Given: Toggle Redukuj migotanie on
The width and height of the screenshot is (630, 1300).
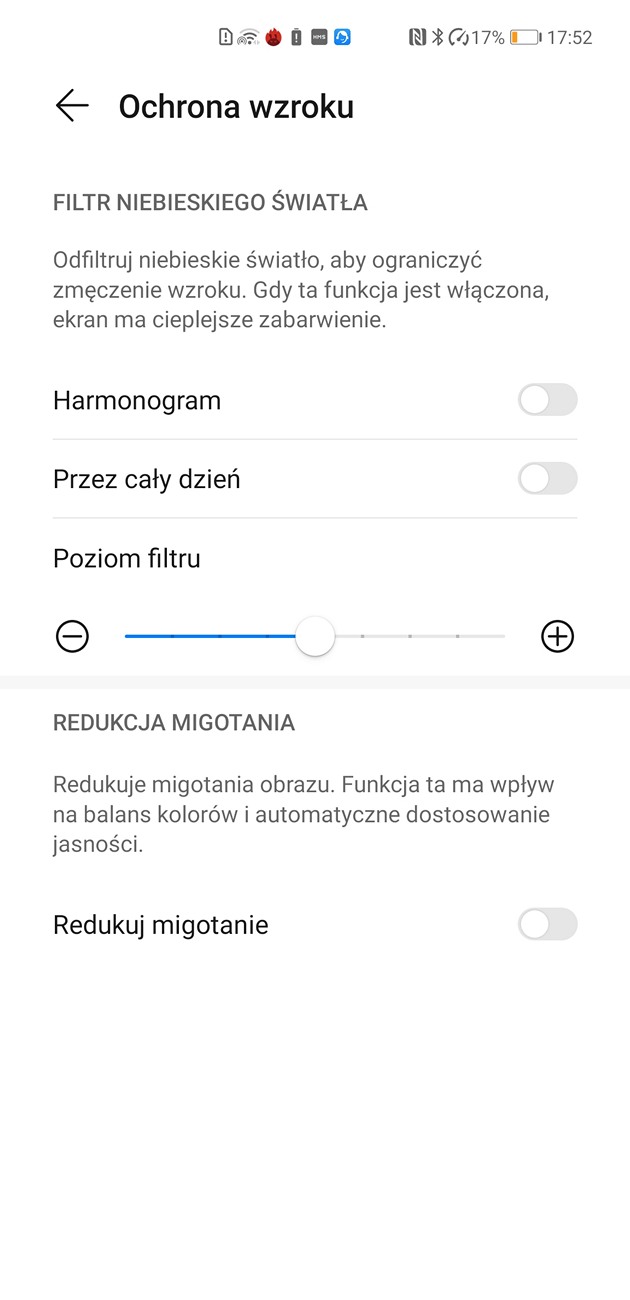Looking at the screenshot, I should 547,925.
